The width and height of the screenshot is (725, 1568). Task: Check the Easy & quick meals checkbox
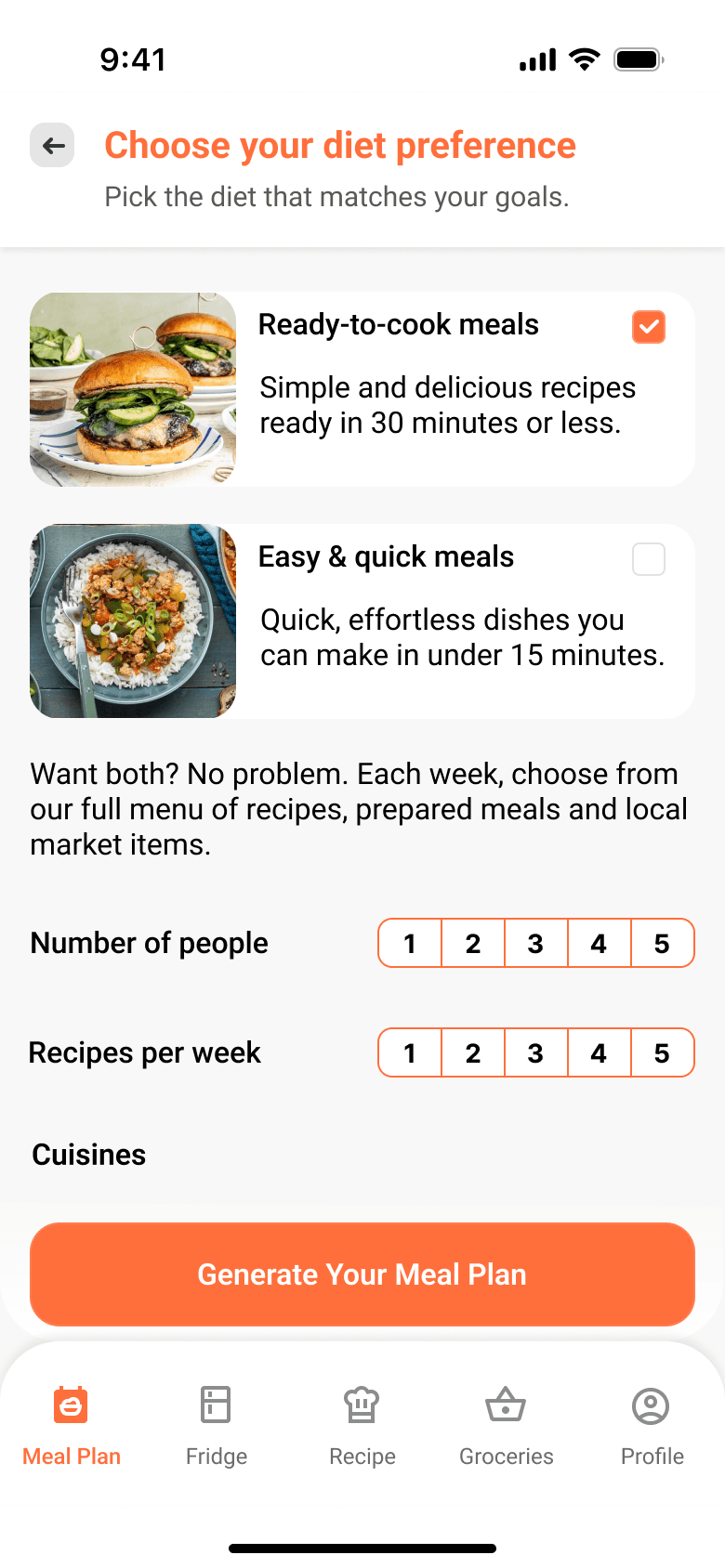[x=649, y=559]
